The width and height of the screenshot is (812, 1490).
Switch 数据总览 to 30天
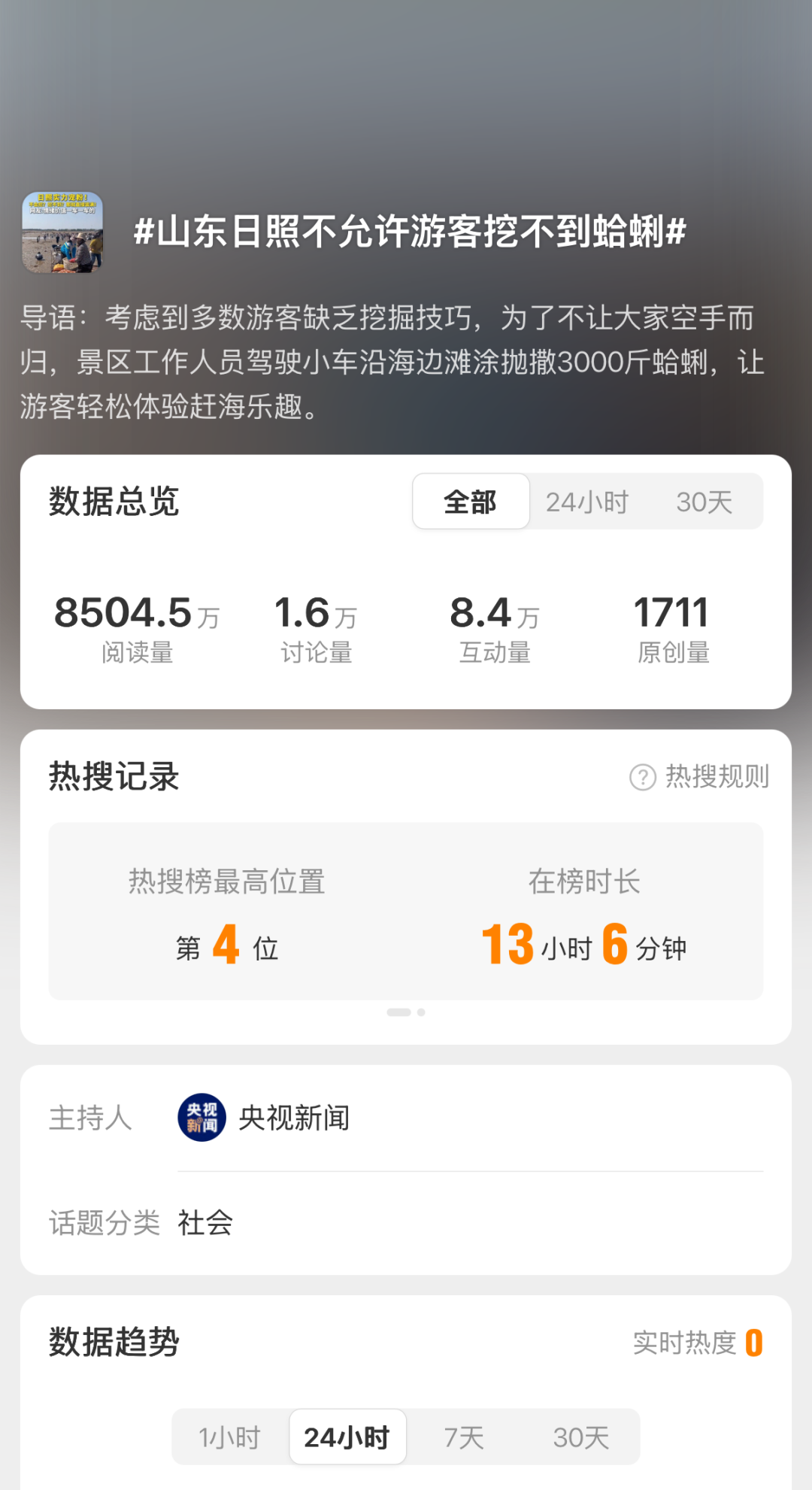pos(704,502)
